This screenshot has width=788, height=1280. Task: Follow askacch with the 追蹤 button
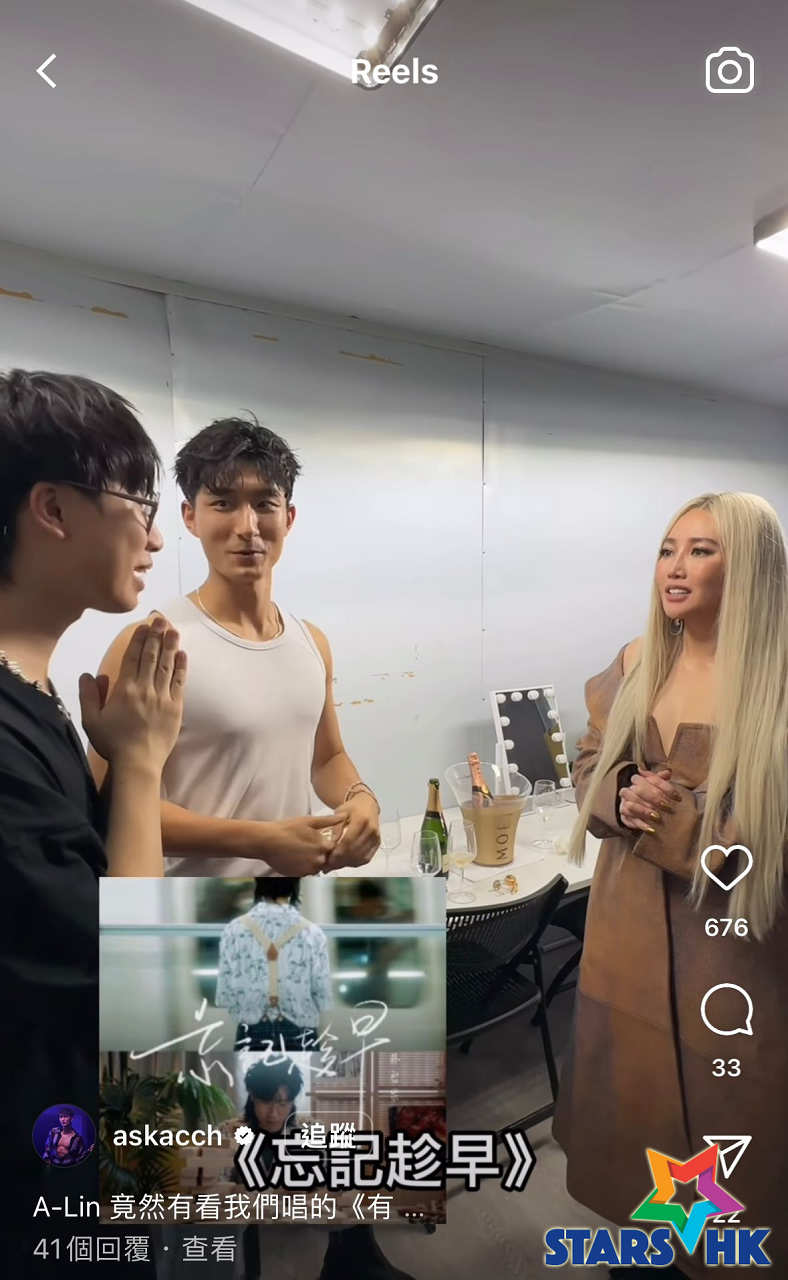point(327,1136)
